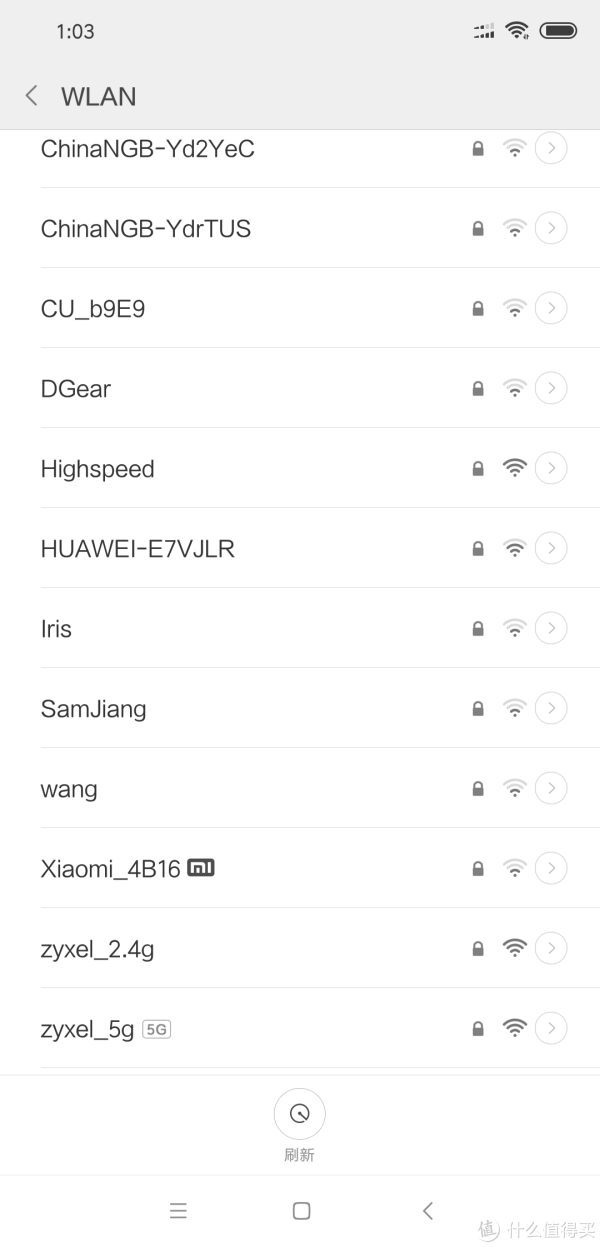Open details arrow for the wang network
This screenshot has width=600, height=1247.
551,788
